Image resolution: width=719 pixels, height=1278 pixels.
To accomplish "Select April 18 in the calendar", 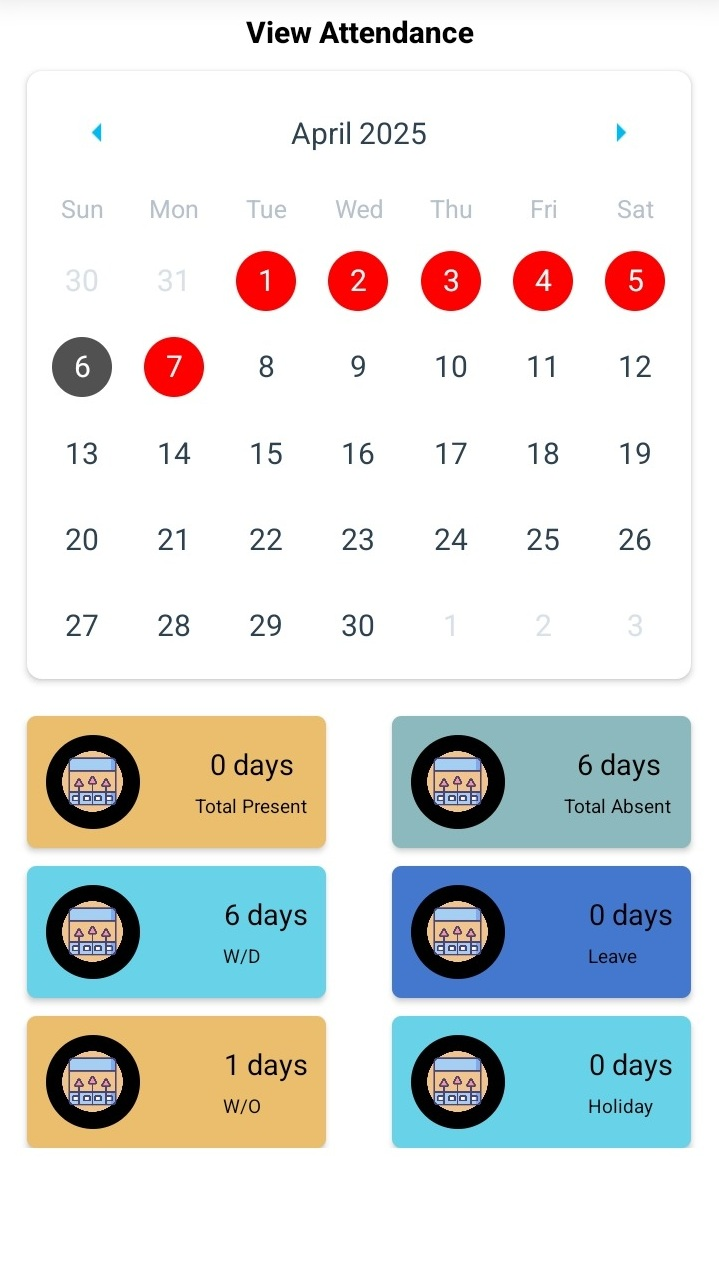I will point(543,454).
